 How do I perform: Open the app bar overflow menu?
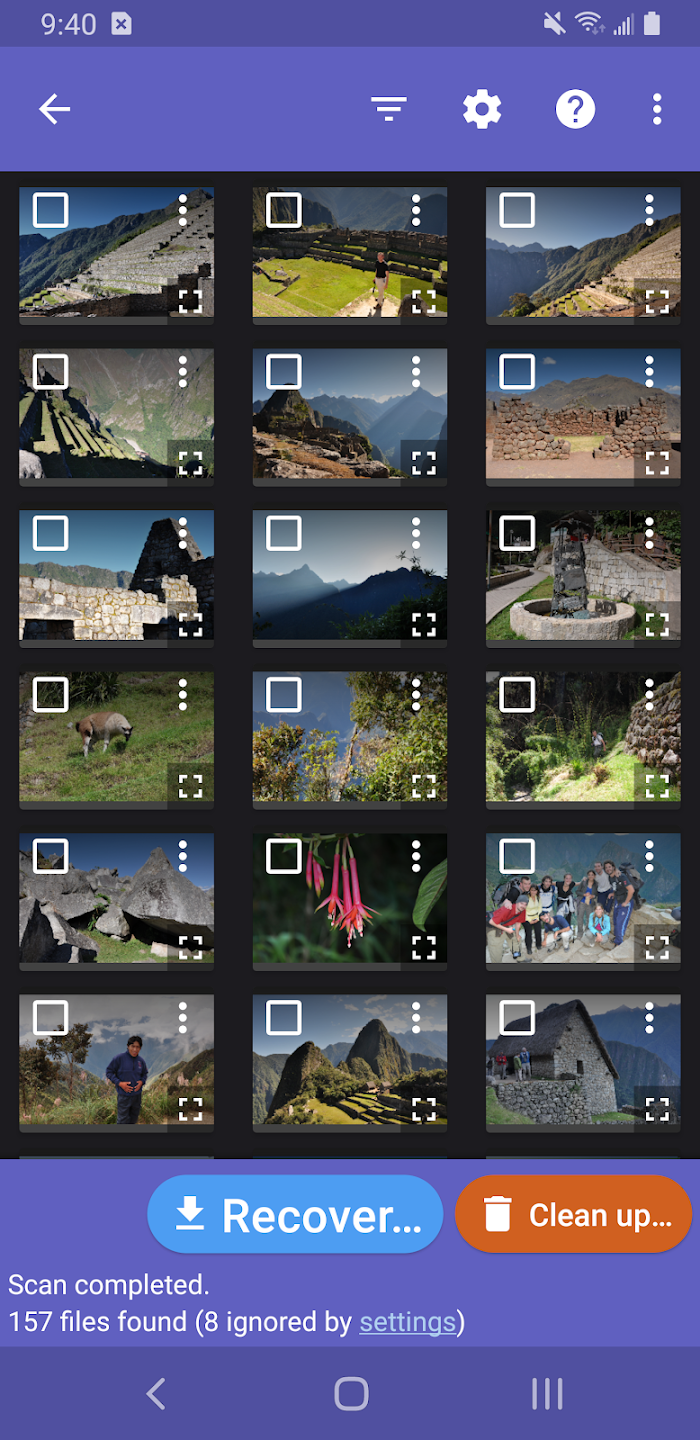(x=657, y=109)
